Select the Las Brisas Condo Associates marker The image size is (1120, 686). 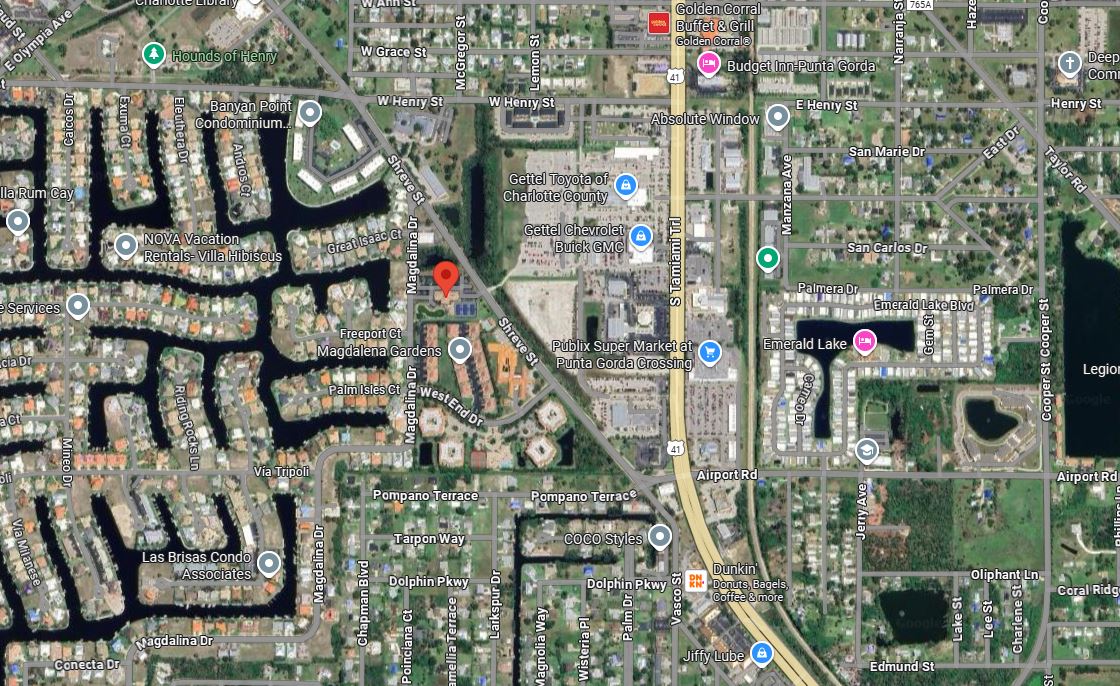(268, 564)
